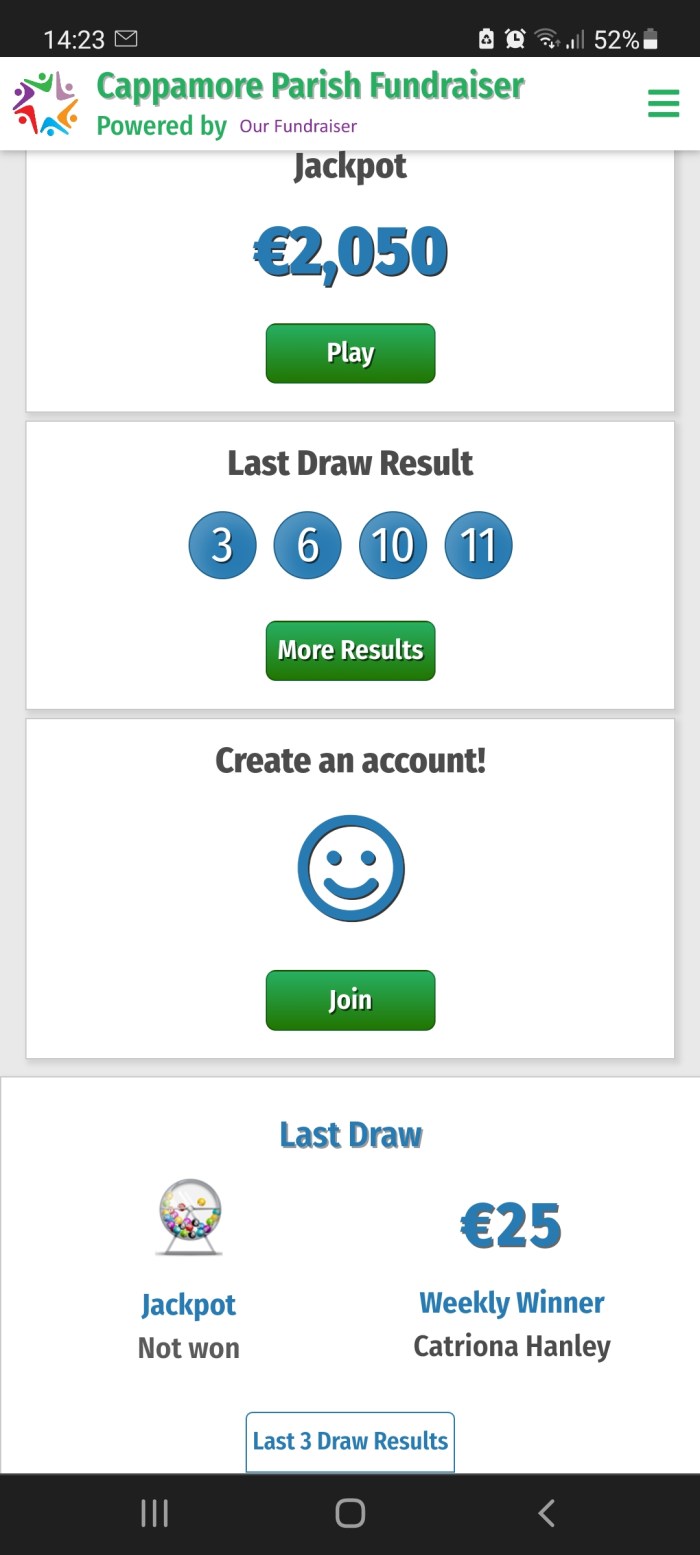Open the hamburger menu
The width and height of the screenshot is (700, 1555).
tap(663, 103)
